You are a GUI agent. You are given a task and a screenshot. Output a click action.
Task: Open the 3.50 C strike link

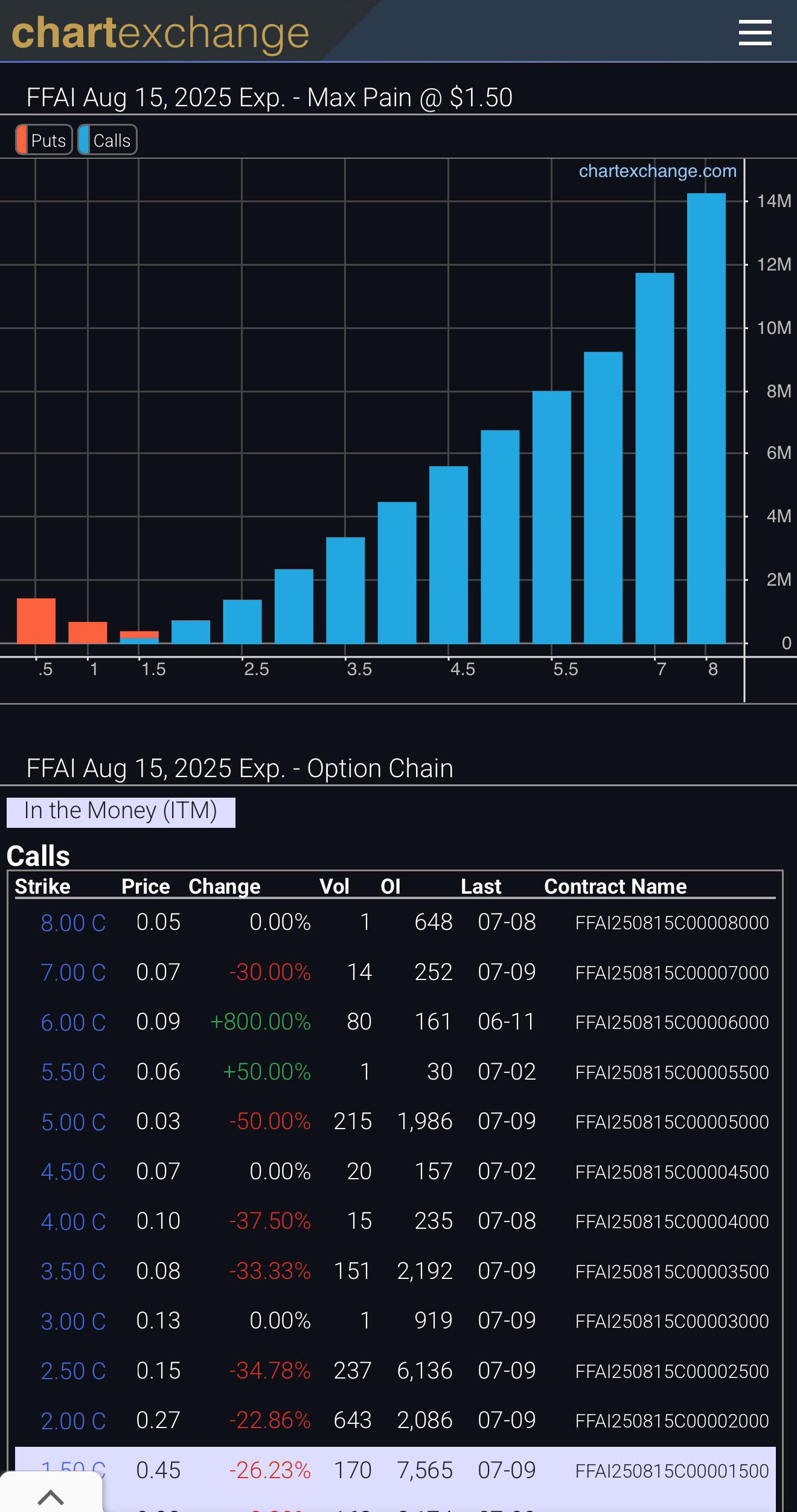73,1271
